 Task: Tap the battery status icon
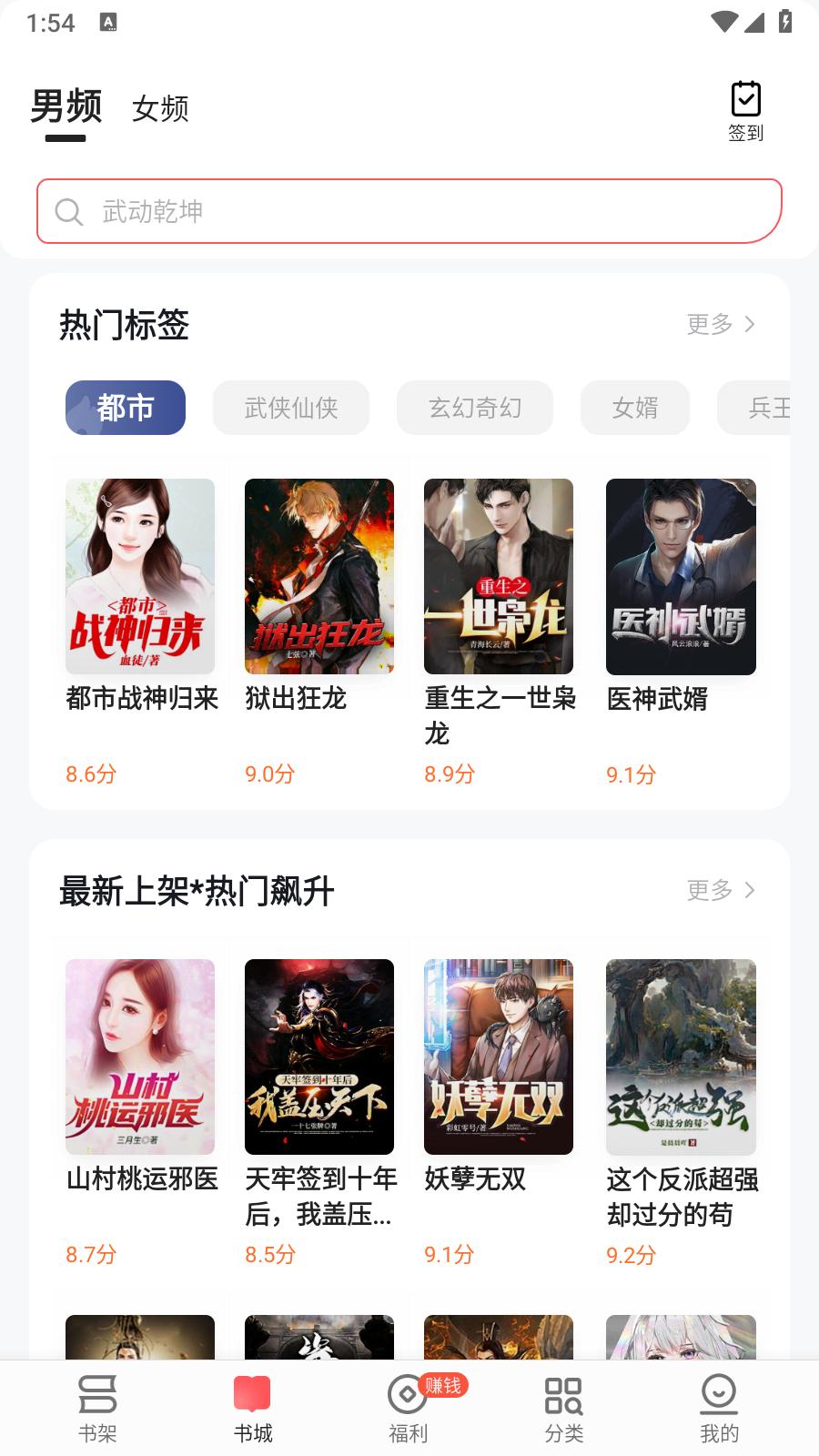coord(784,22)
